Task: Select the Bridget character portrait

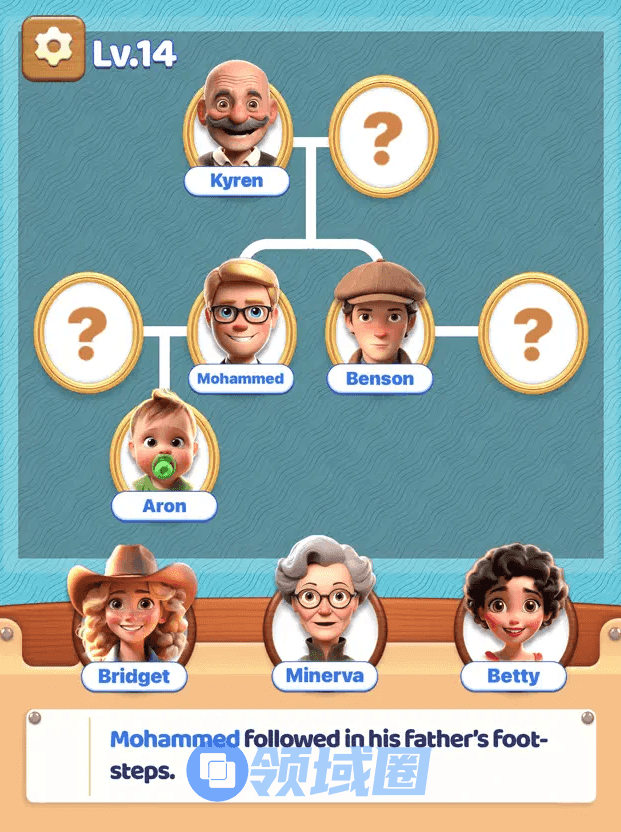Action: click(132, 612)
